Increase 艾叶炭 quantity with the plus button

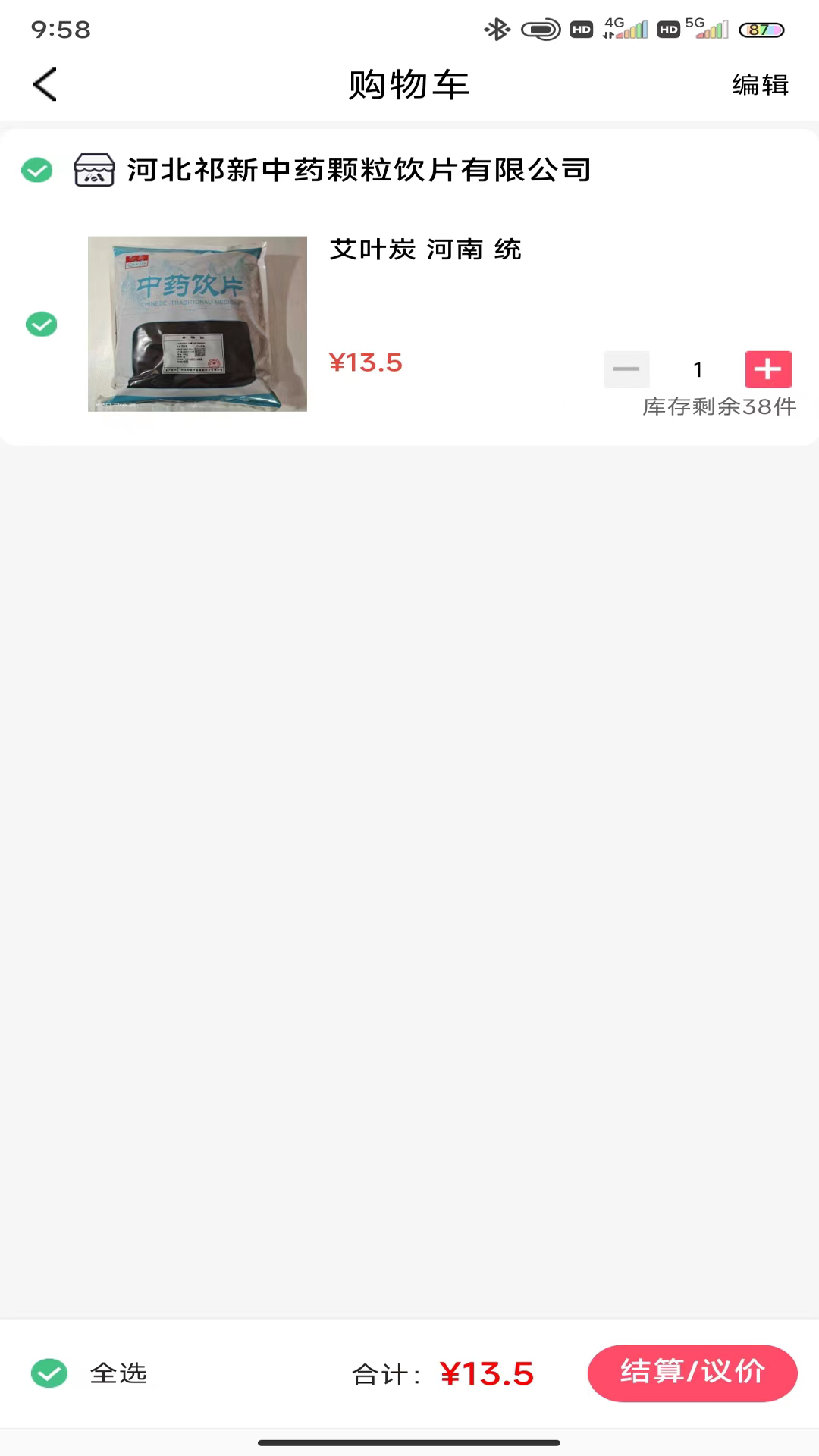tap(768, 369)
